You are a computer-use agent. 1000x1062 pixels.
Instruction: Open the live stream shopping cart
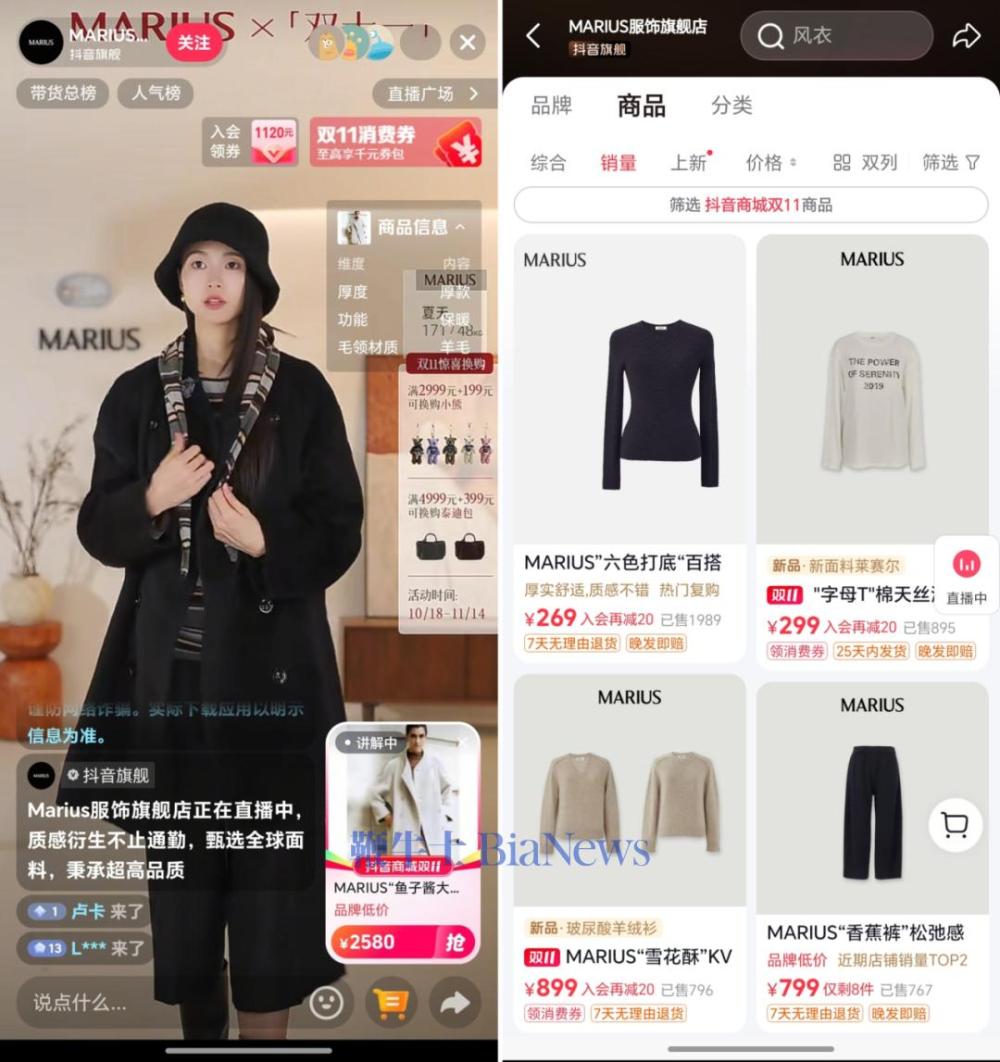(391, 1001)
